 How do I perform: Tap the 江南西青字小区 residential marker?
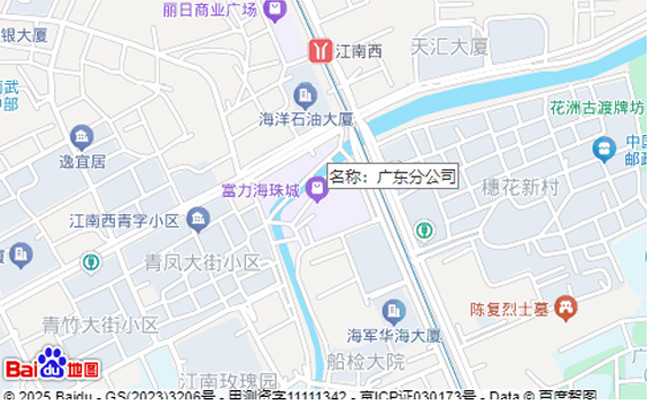tap(198, 218)
